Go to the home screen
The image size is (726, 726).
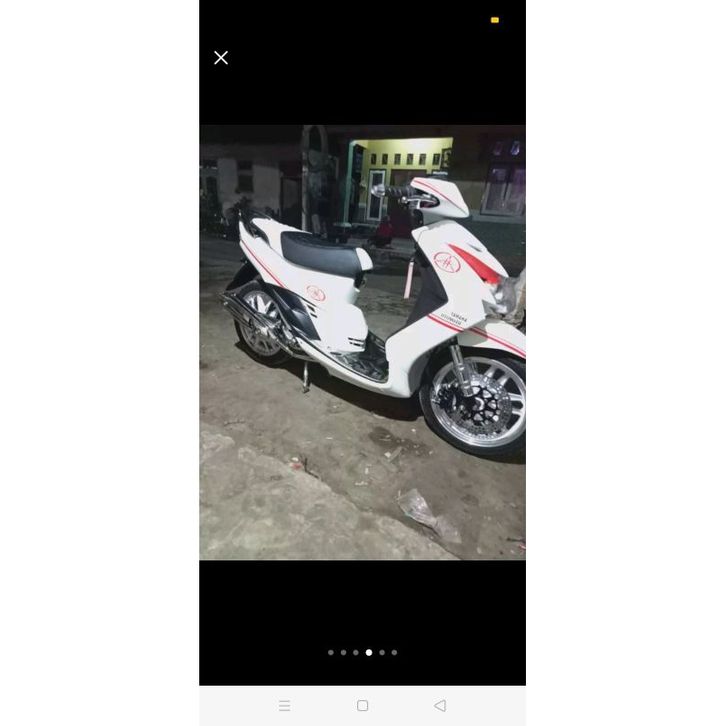tap(362, 705)
